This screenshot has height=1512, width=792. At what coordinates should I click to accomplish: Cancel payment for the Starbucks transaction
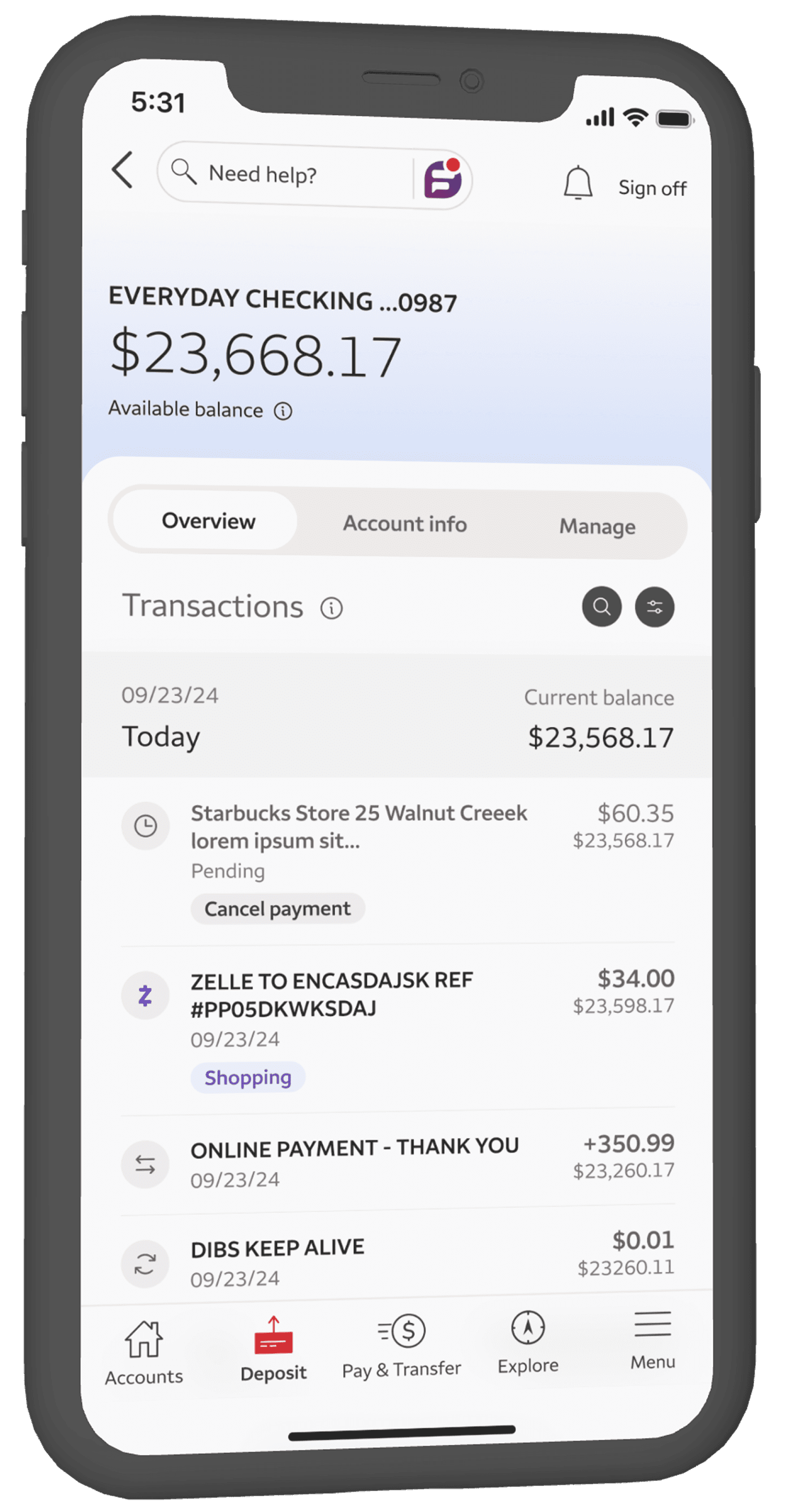click(278, 909)
